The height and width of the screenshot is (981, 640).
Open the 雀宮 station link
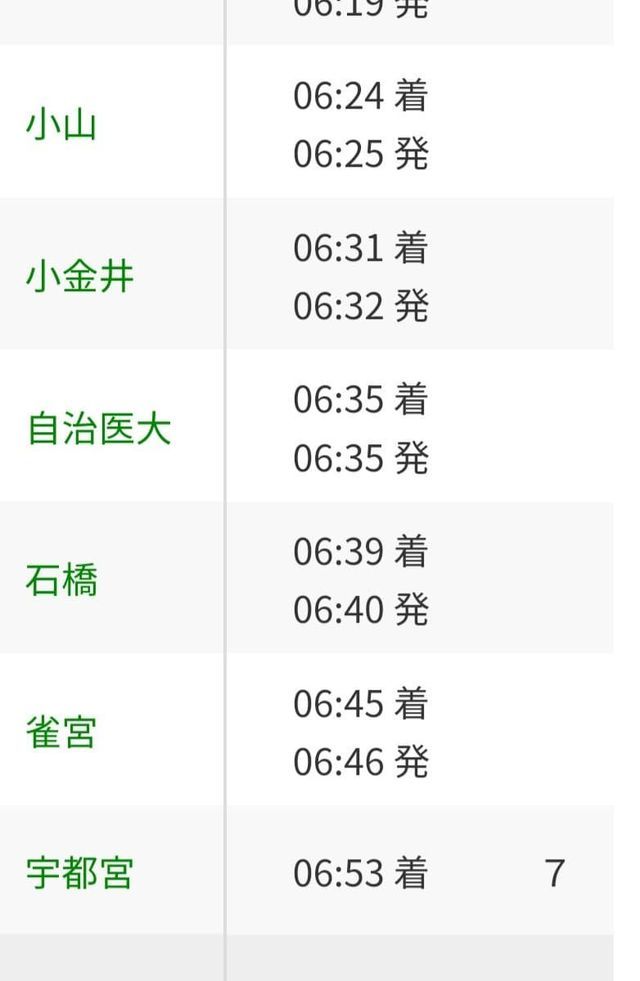pyautogui.click(x=61, y=732)
